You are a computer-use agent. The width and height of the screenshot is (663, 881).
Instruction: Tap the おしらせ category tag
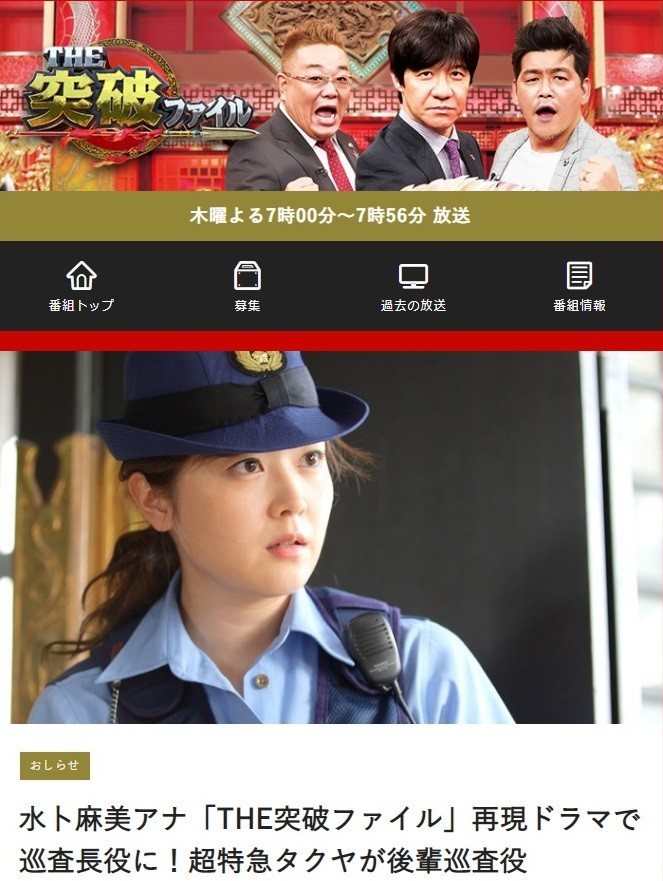tap(55, 766)
